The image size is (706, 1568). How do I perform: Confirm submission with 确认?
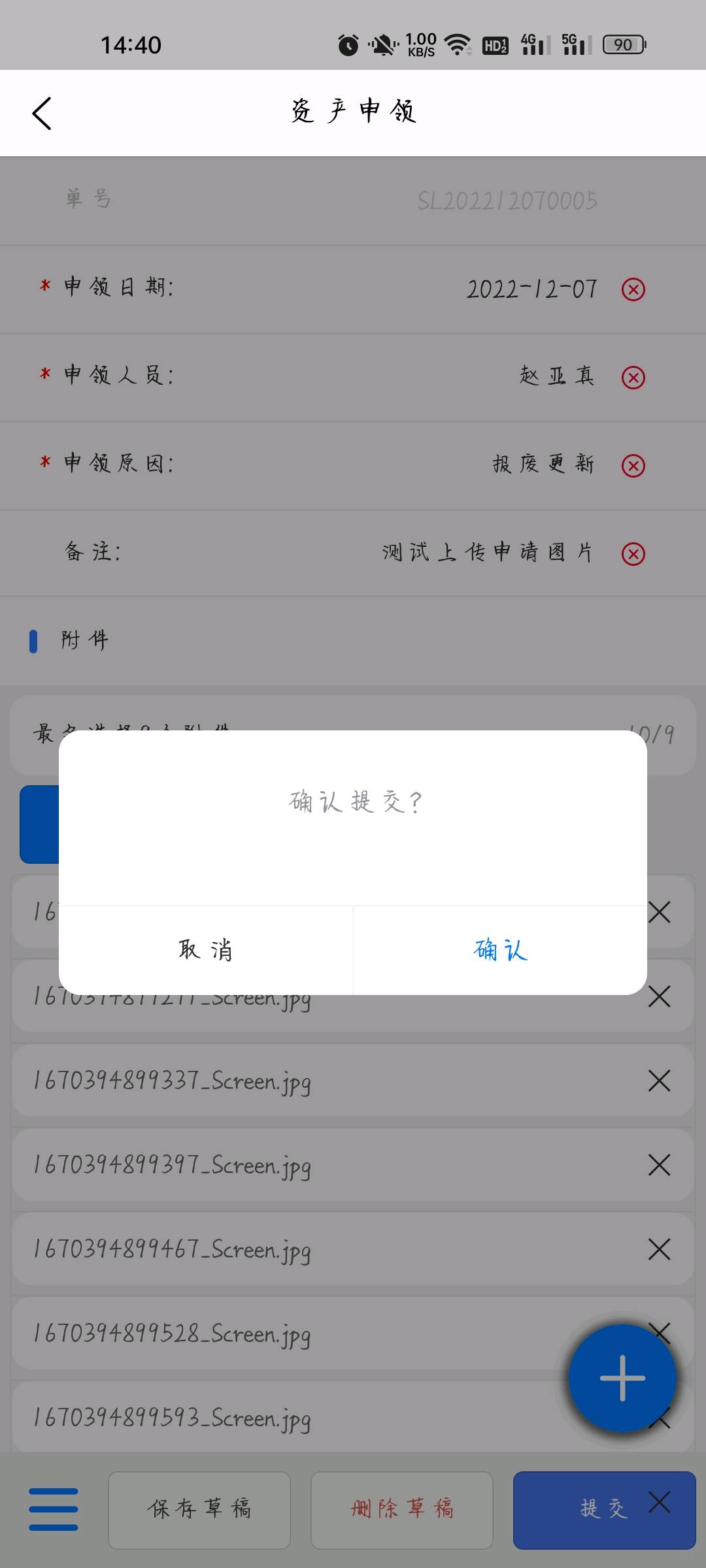[x=500, y=950]
